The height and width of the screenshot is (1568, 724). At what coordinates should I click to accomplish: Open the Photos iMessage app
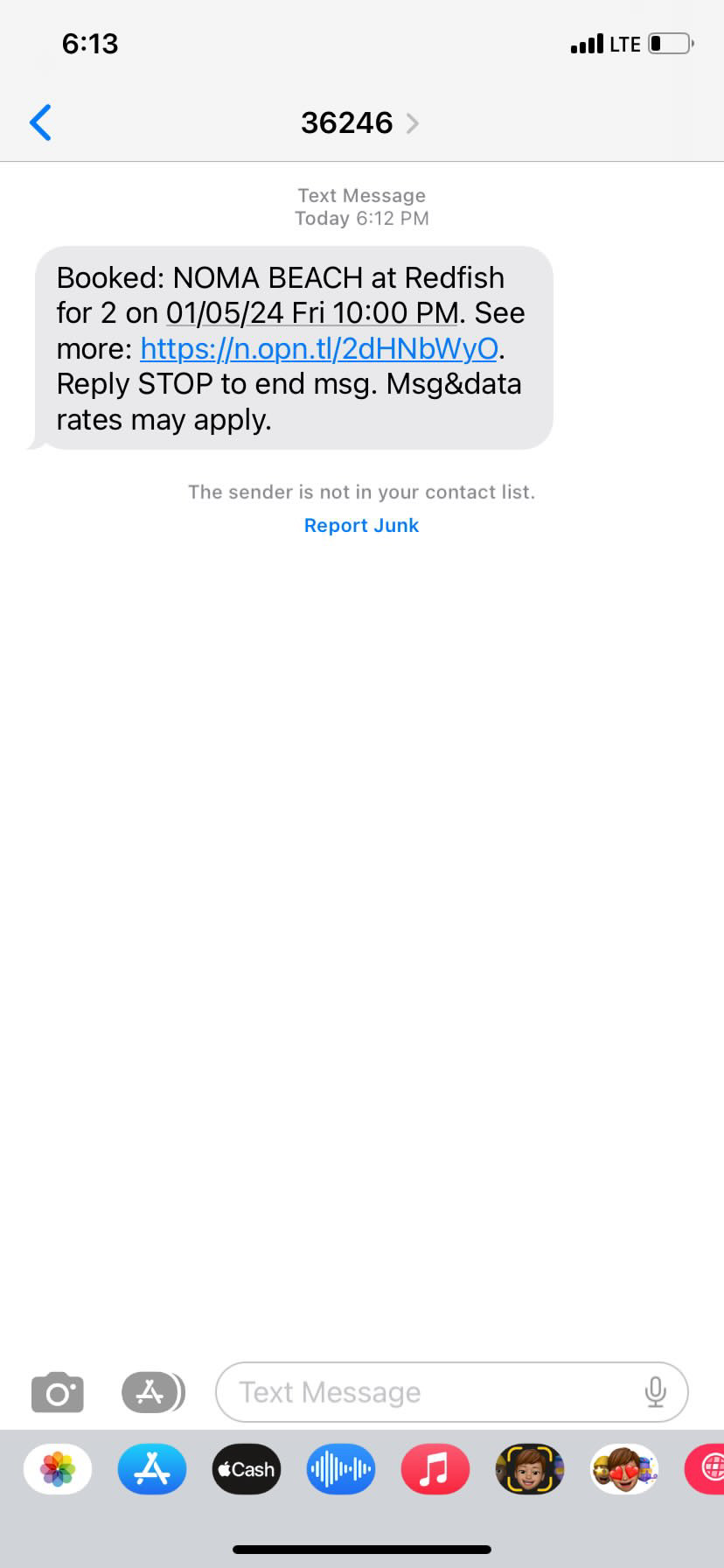58,1469
